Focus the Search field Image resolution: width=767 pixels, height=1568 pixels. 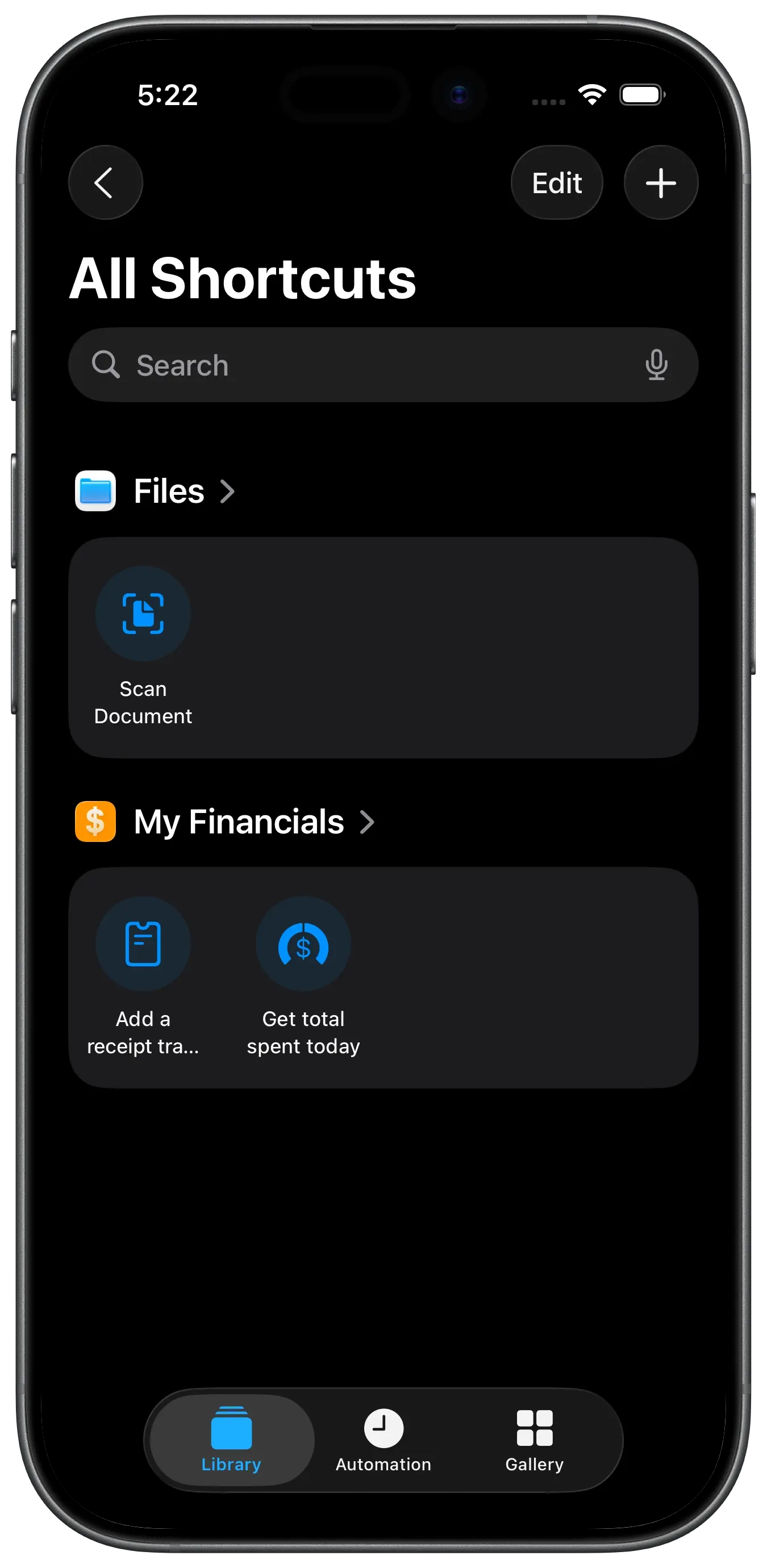click(365, 365)
